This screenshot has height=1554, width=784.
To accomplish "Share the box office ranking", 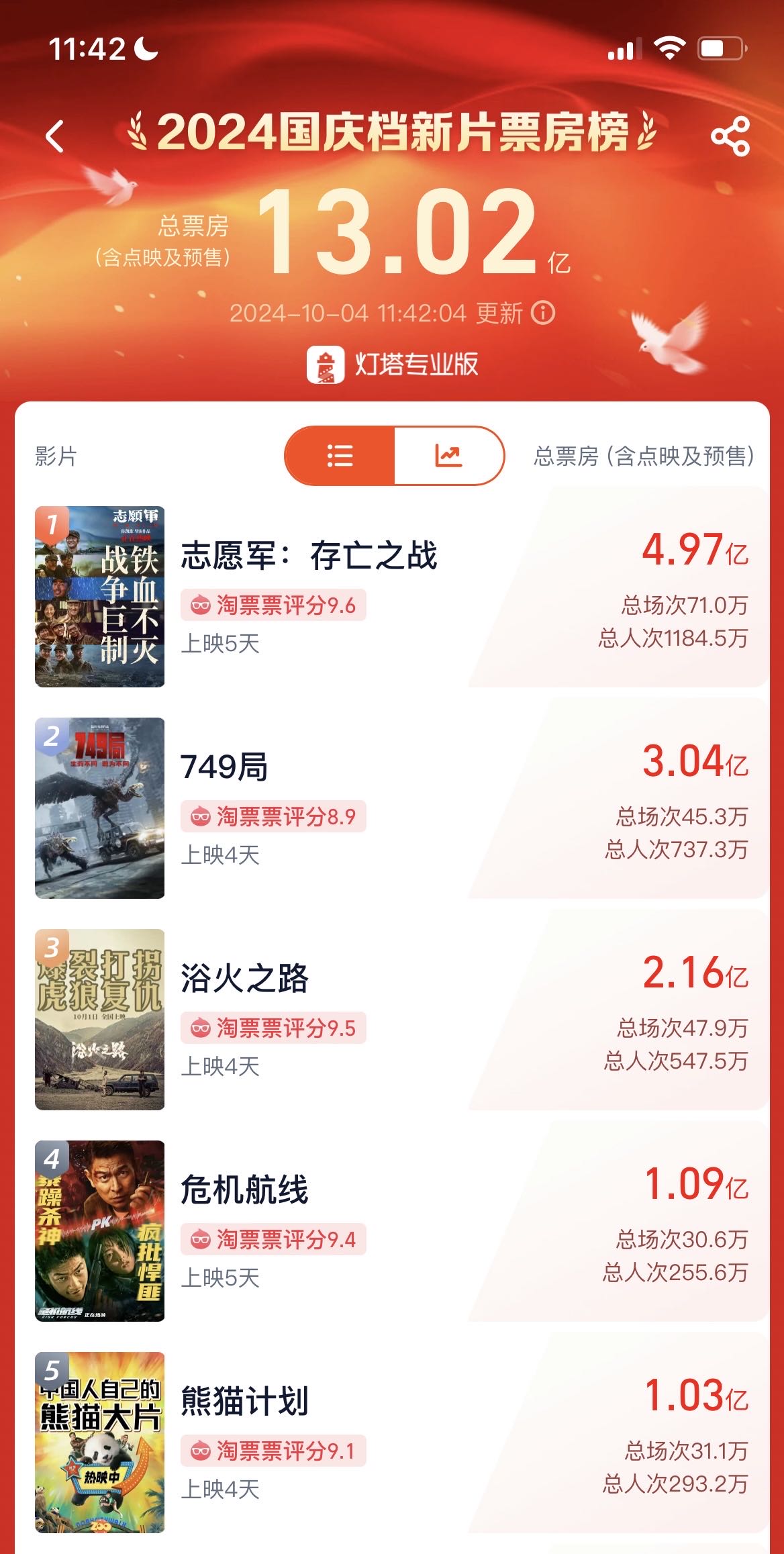I will click(730, 136).
